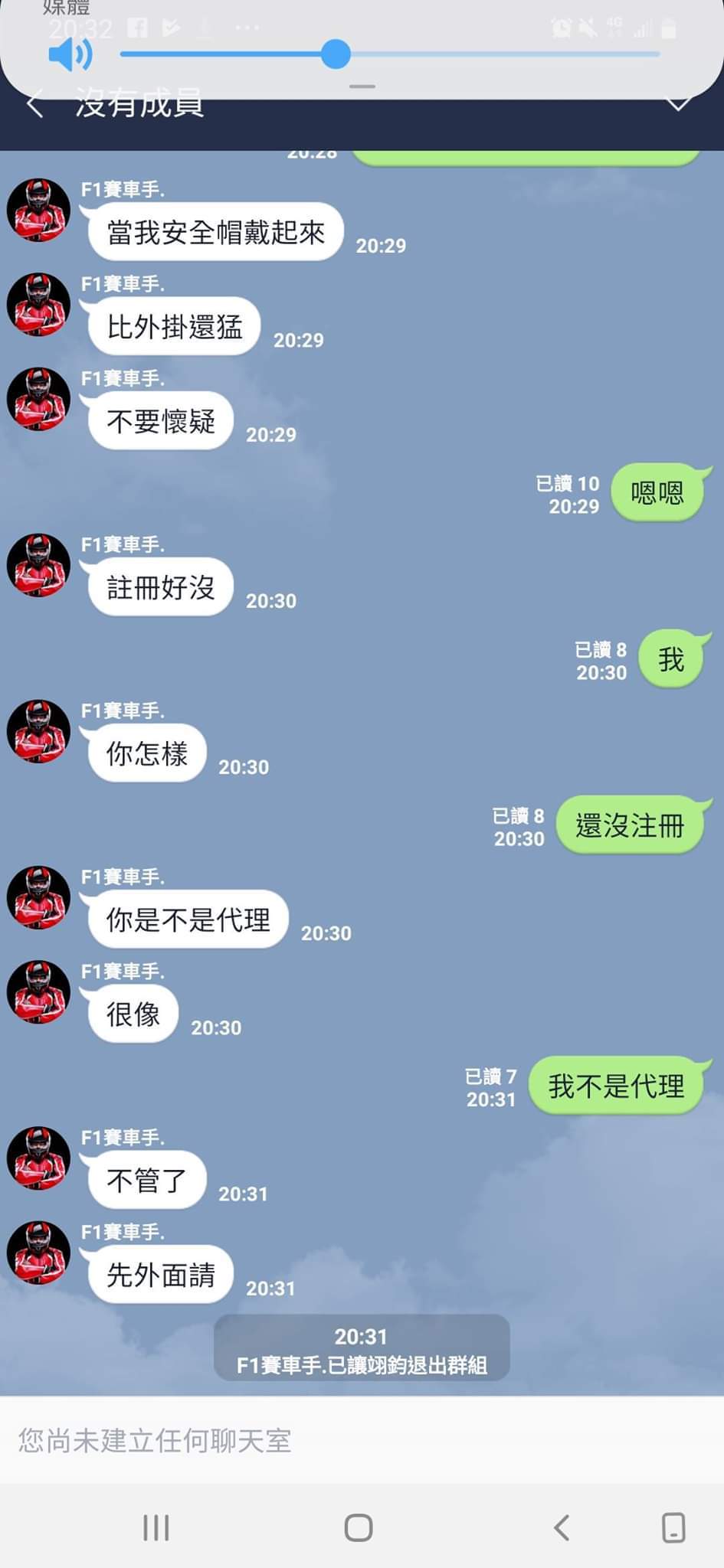
Task: Open F1賽車手 avatar beside 當我安全帽戴起來
Action: click(x=38, y=211)
